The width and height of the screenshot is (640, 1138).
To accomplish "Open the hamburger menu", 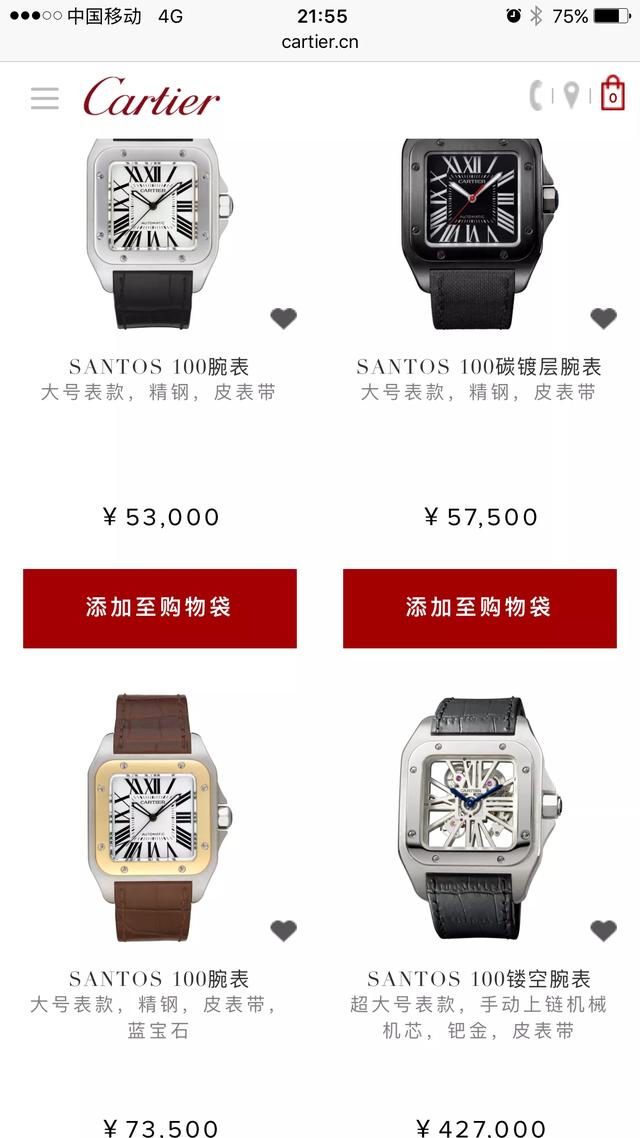I will [45, 98].
